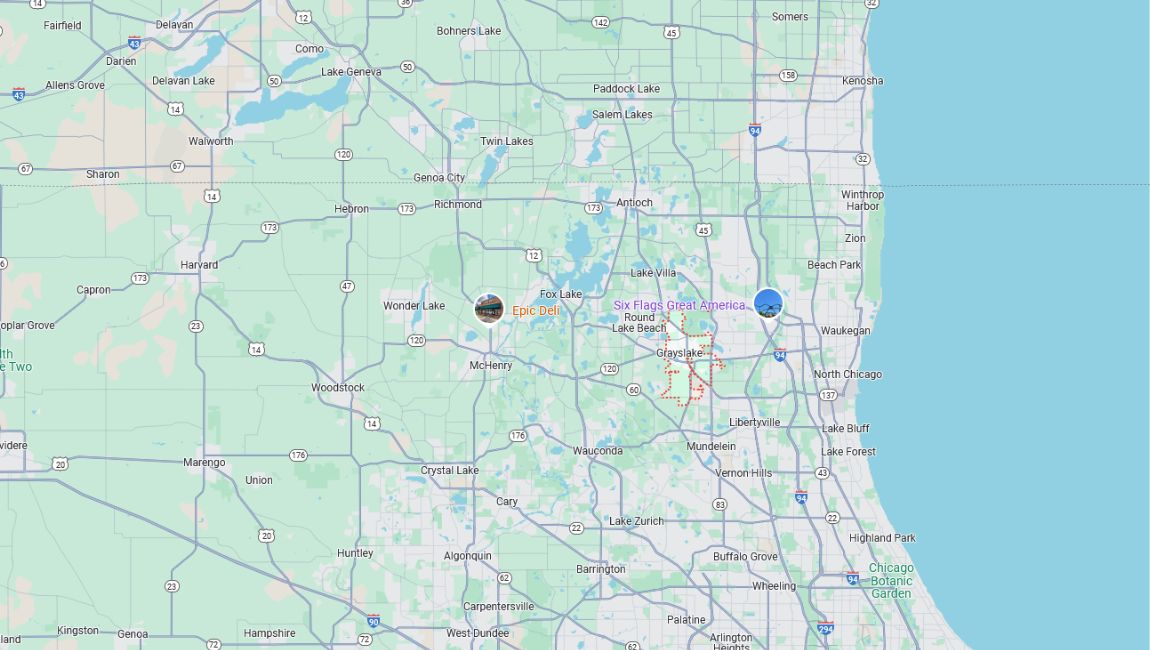Select the Chicago Botanic Garden label
Viewport: 1150px width, 650px height.
coord(890,580)
